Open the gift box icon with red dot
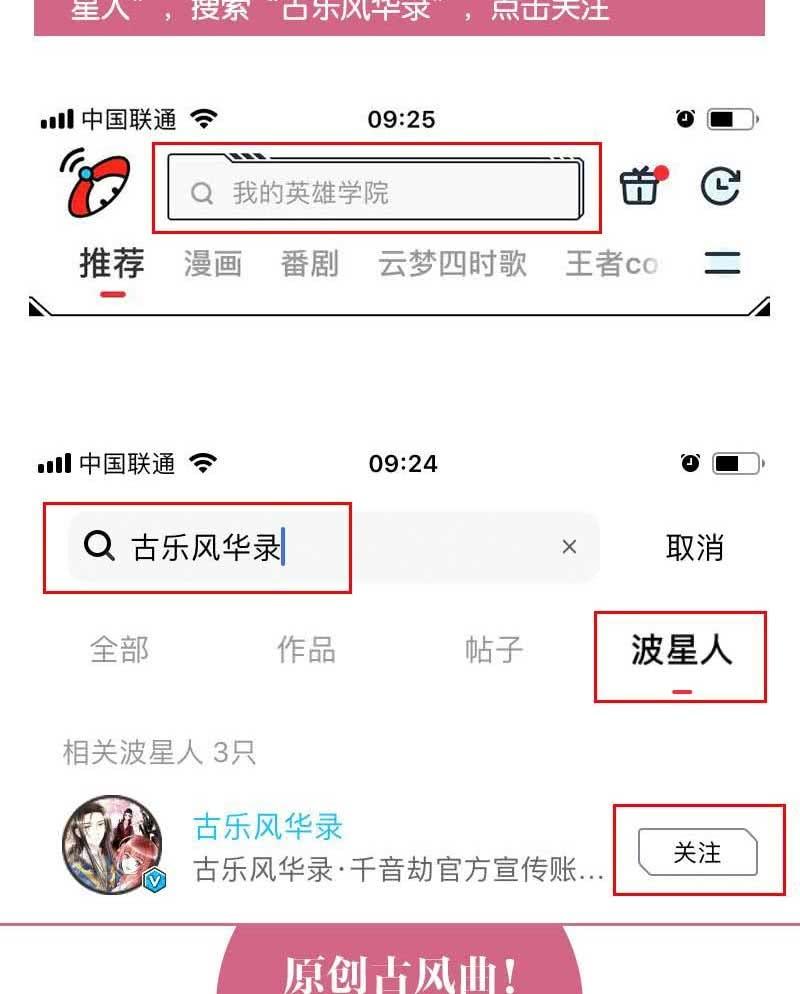 pos(638,186)
